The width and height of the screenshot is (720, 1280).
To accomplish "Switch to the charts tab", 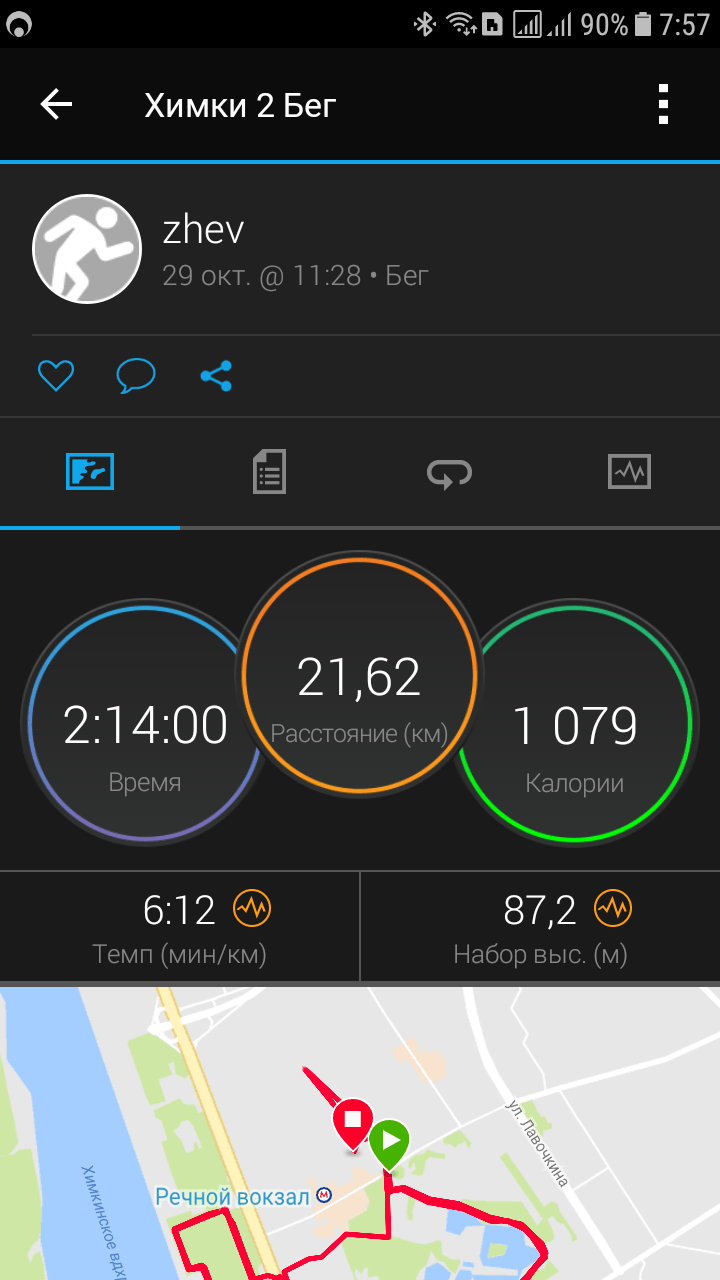I will click(x=629, y=471).
